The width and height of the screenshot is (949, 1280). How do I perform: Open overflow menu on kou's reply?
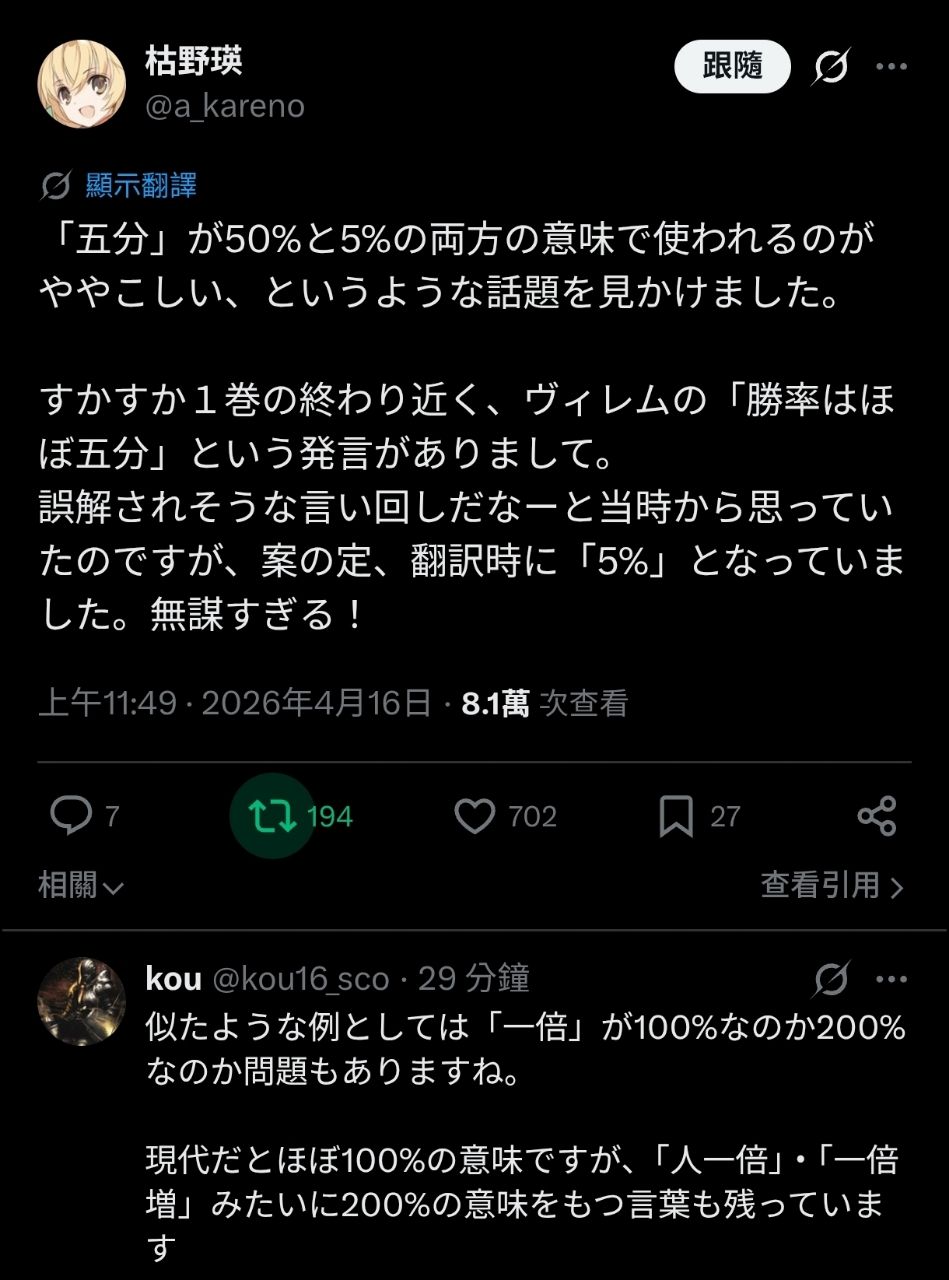click(x=891, y=978)
